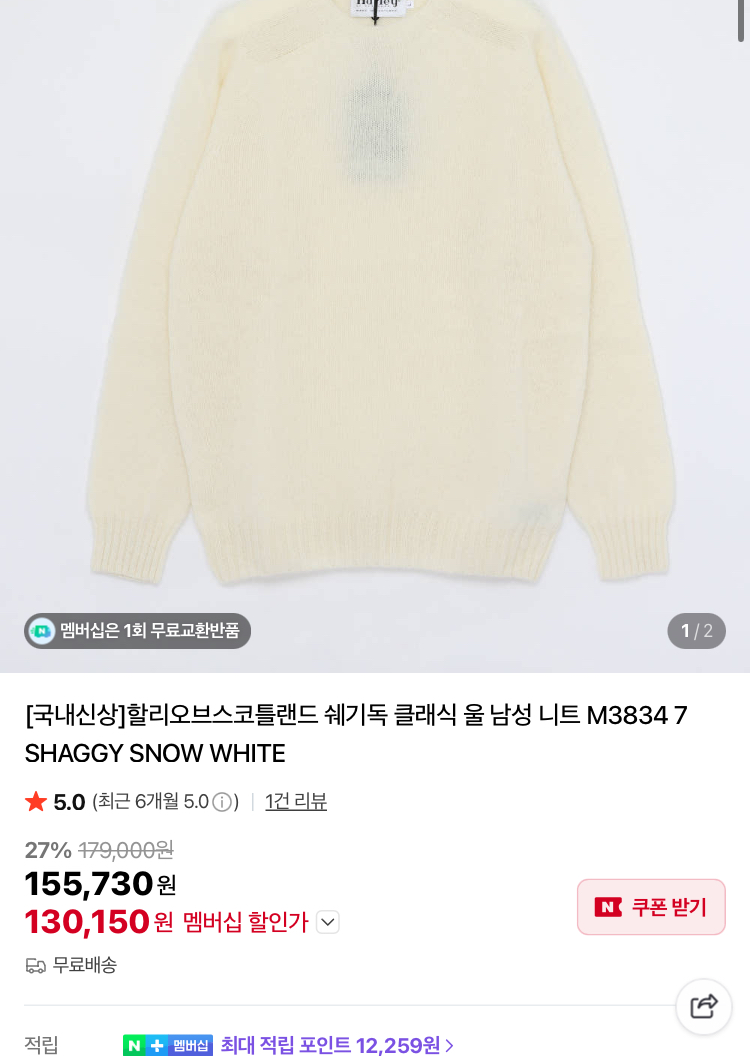
Task: Open the rating info icon
Action: (x=222, y=802)
